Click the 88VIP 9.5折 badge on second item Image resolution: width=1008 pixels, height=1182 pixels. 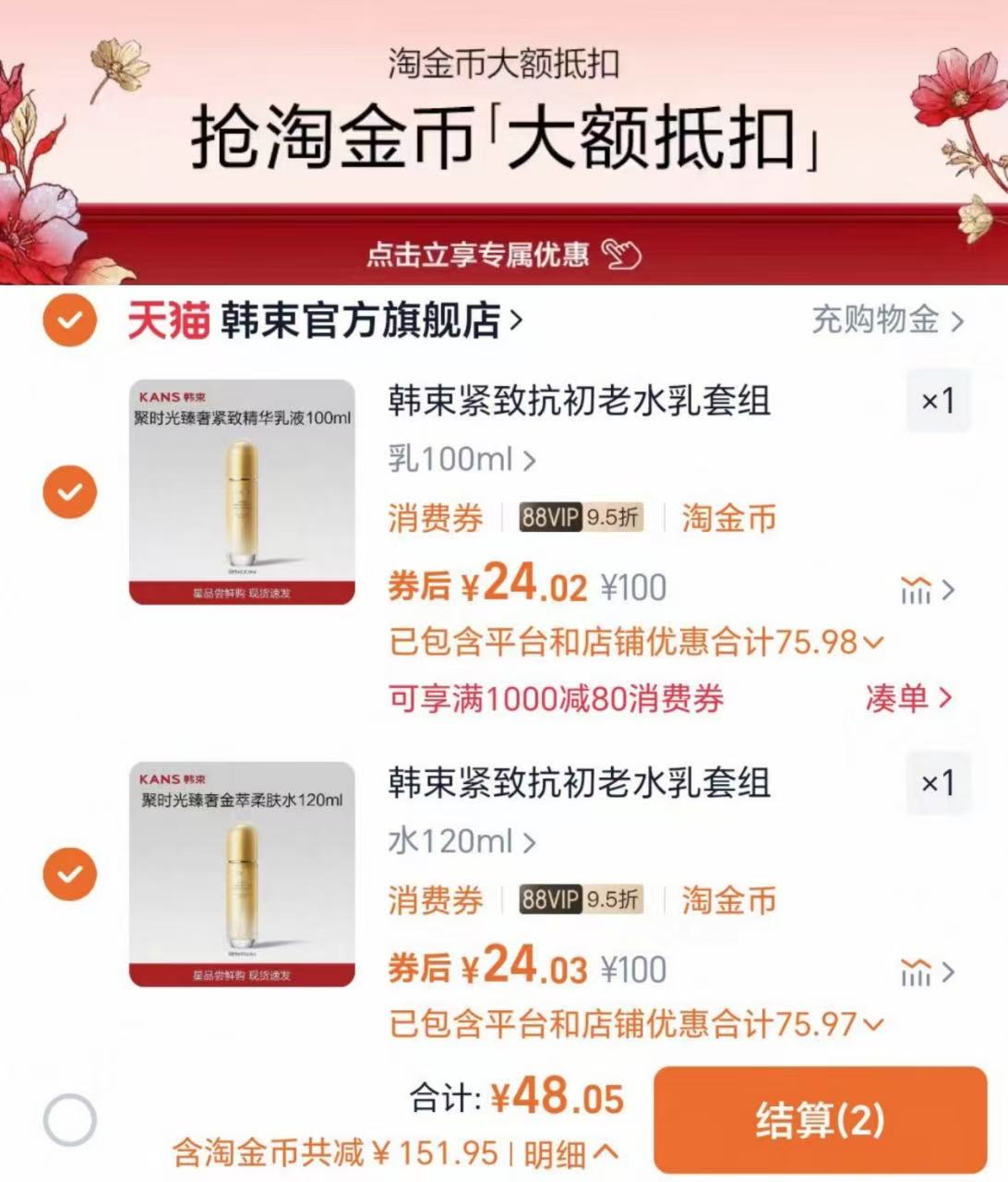point(581,899)
